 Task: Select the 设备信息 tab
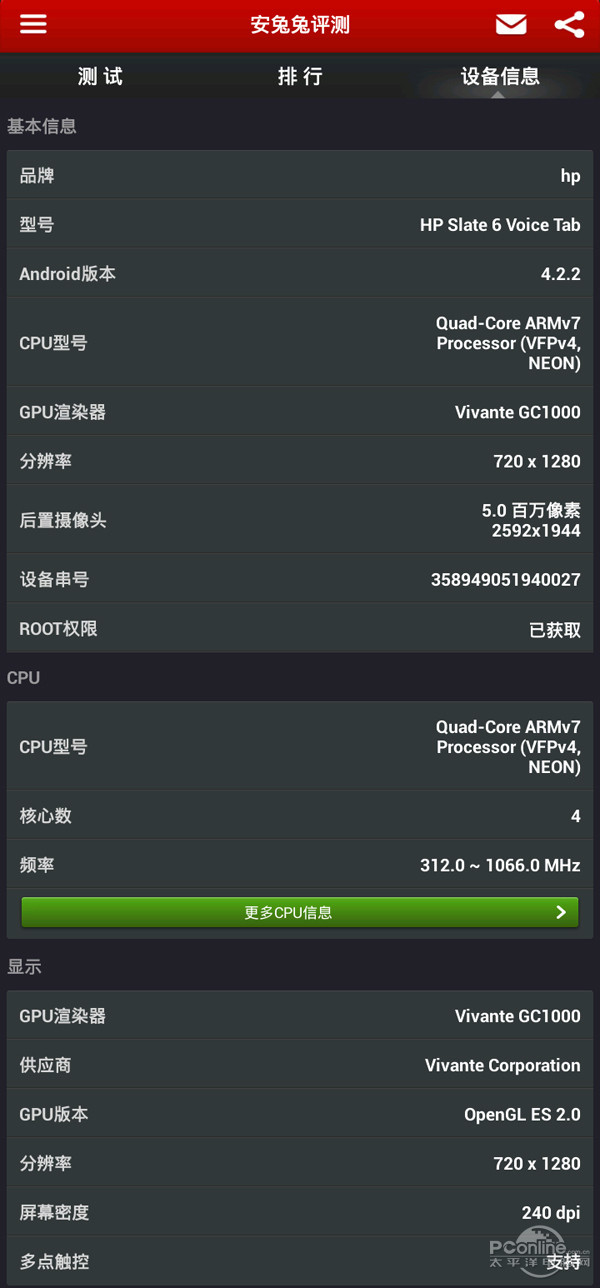[x=500, y=76]
